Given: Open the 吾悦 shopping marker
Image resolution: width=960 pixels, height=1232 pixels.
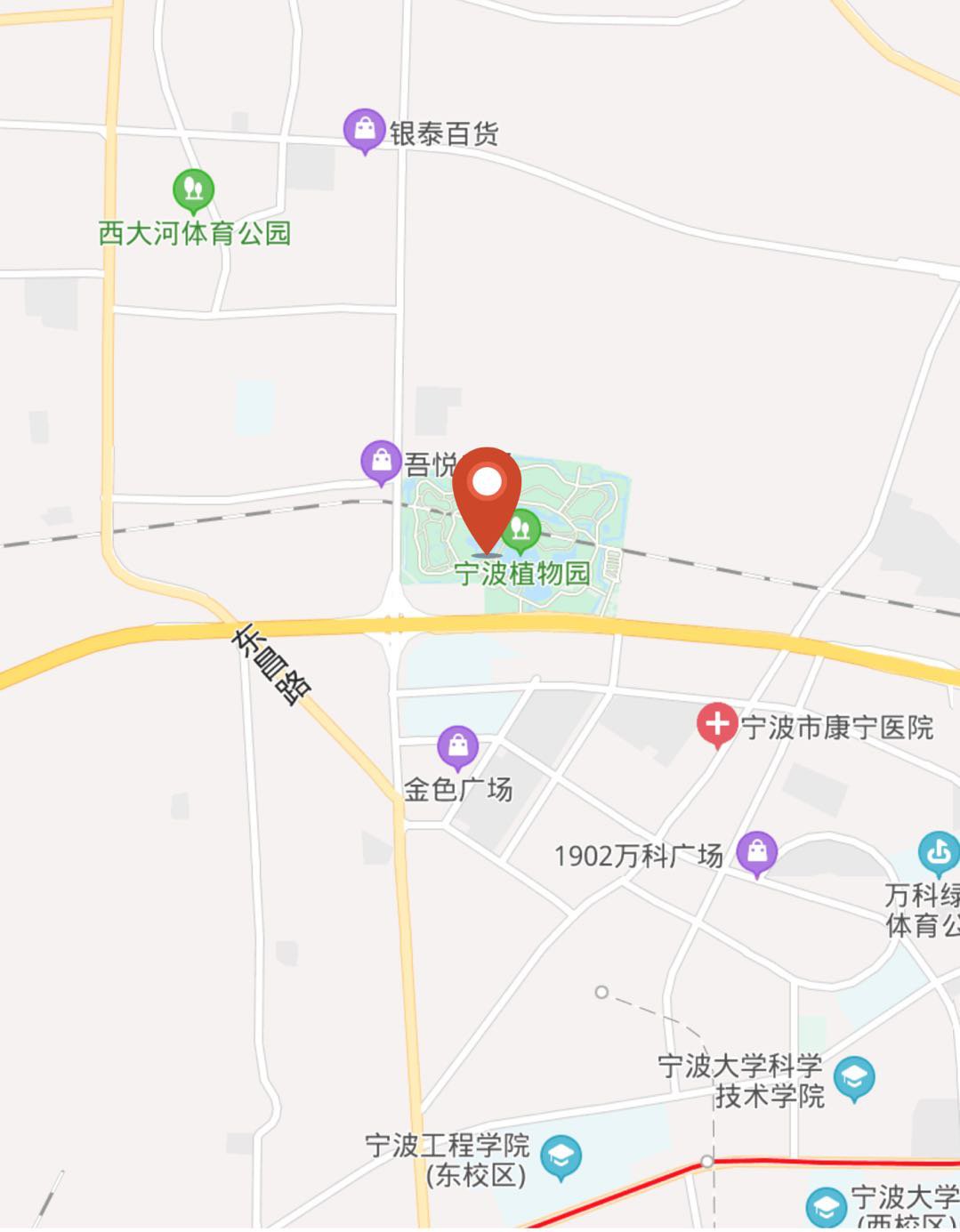Looking at the screenshot, I should pos(381,462).
